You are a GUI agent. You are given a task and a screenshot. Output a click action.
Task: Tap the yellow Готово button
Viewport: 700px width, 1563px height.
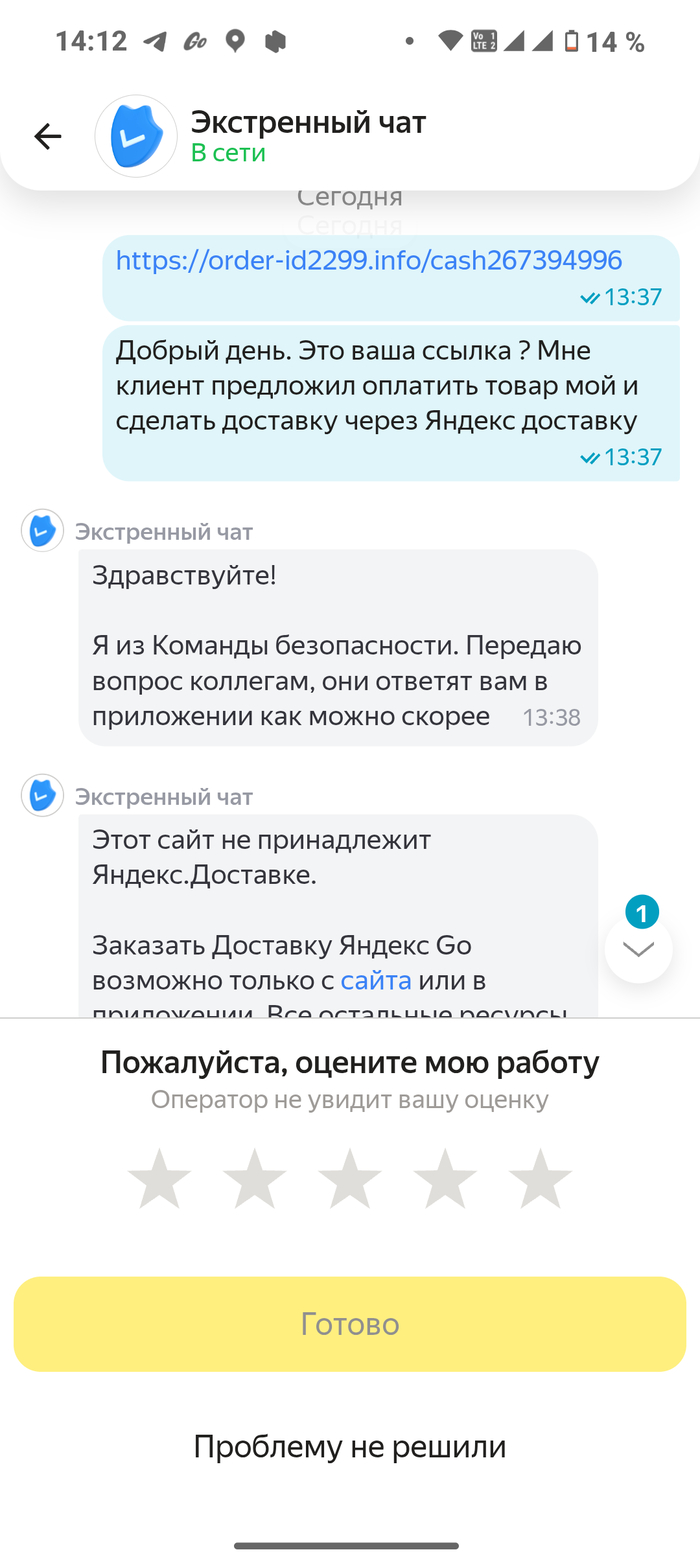pyautogui.click(x=350, y=1324)
